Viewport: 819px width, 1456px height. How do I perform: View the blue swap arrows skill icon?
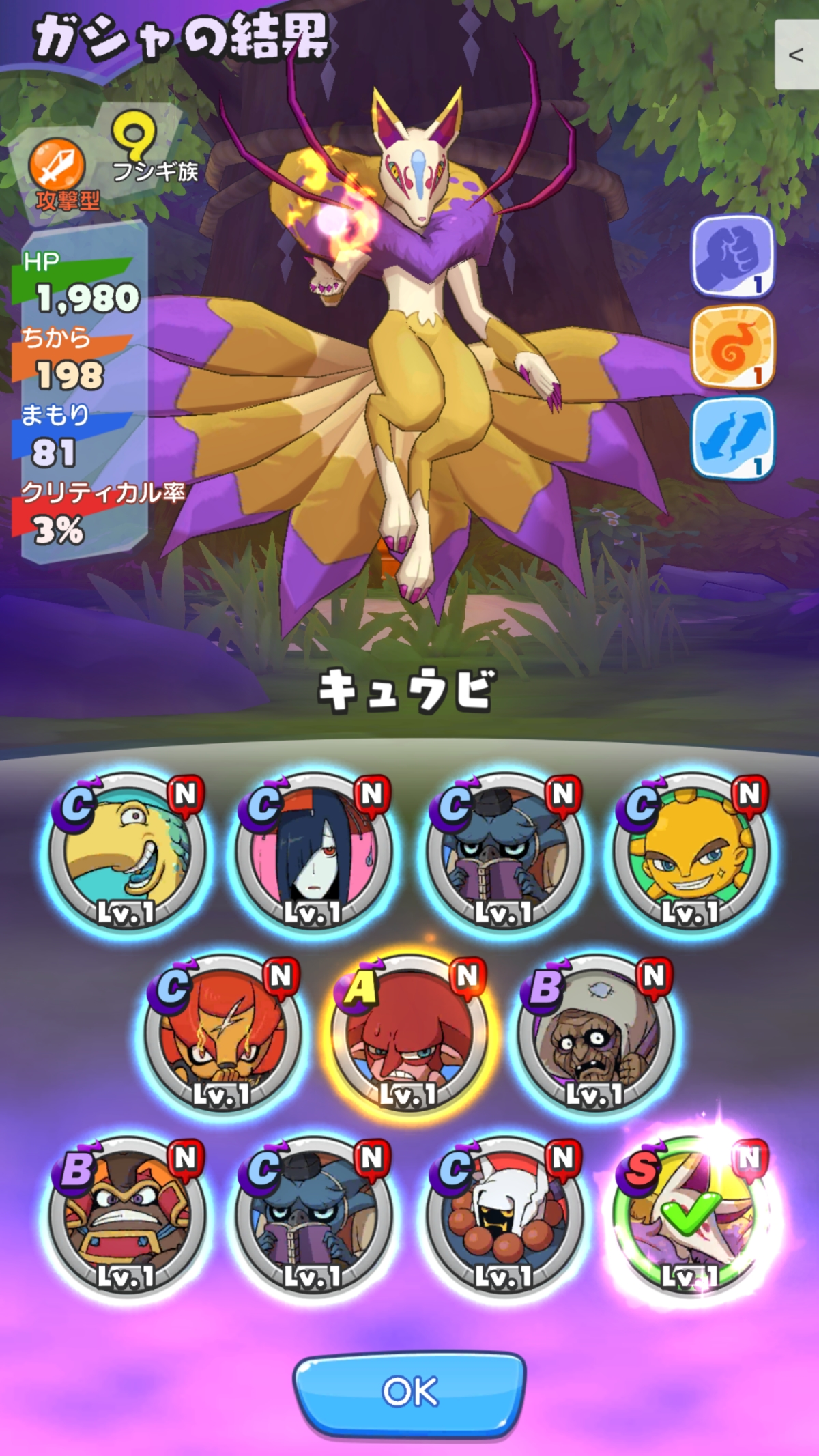click(732, 439)
